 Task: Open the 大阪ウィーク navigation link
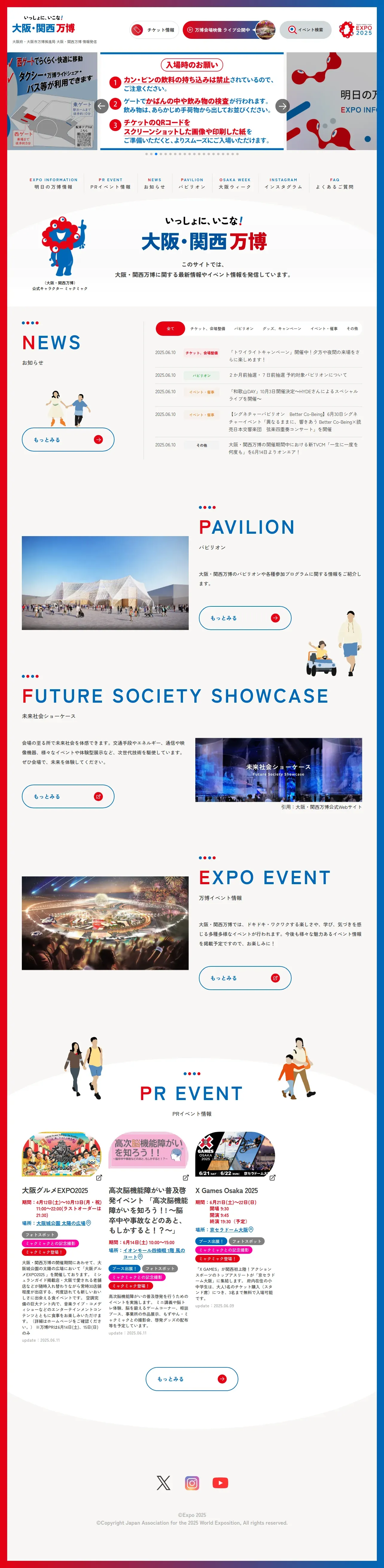pyautogui.click(x=235, y=183)
